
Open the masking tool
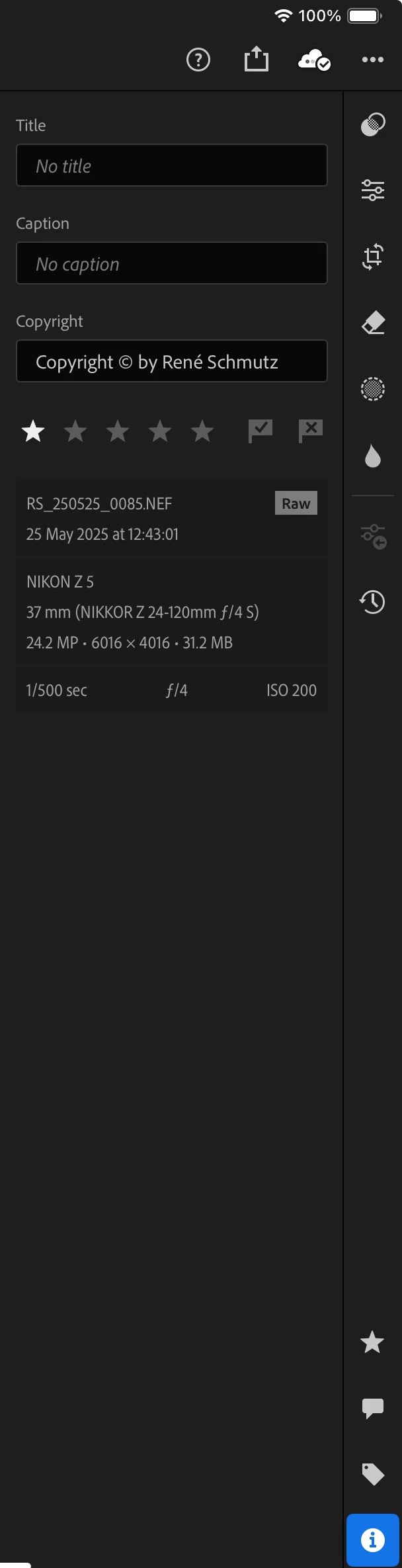[x=373, y=388]
